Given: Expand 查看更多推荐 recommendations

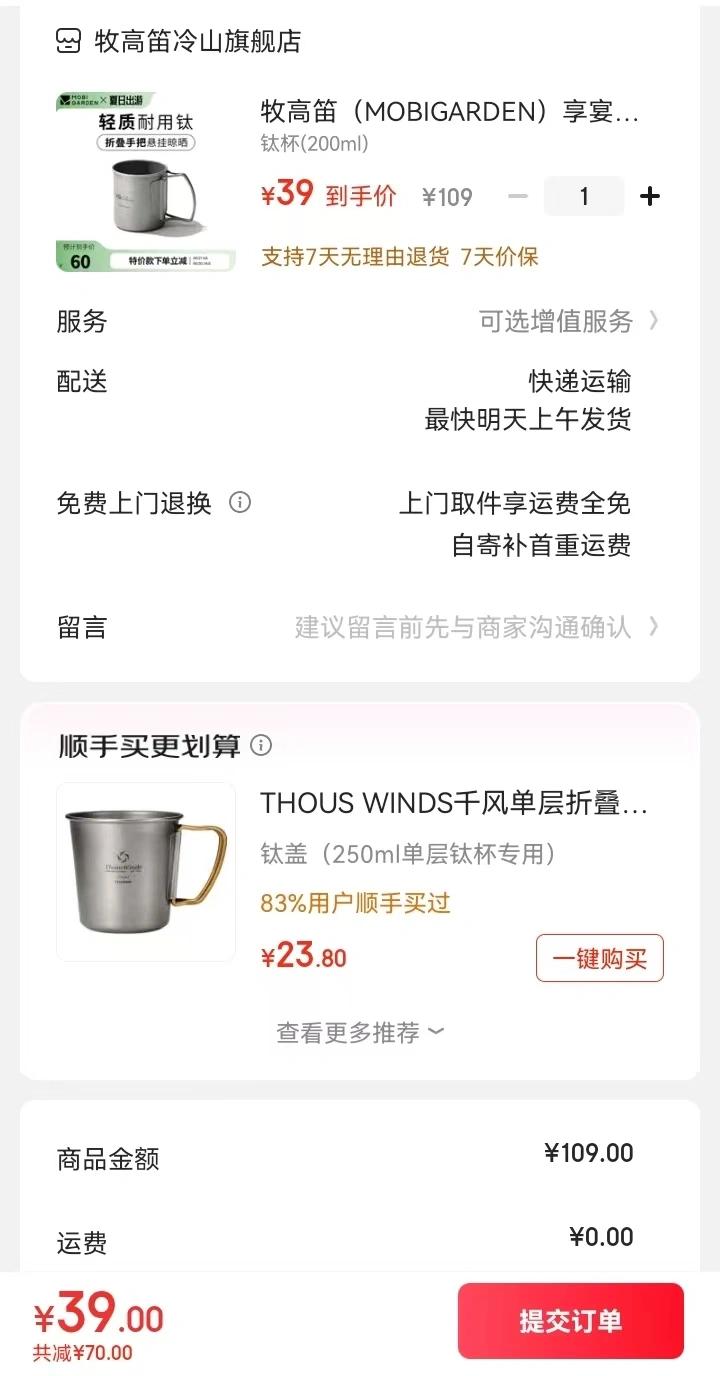Looking at the screenshot, I should (360, 1033).
